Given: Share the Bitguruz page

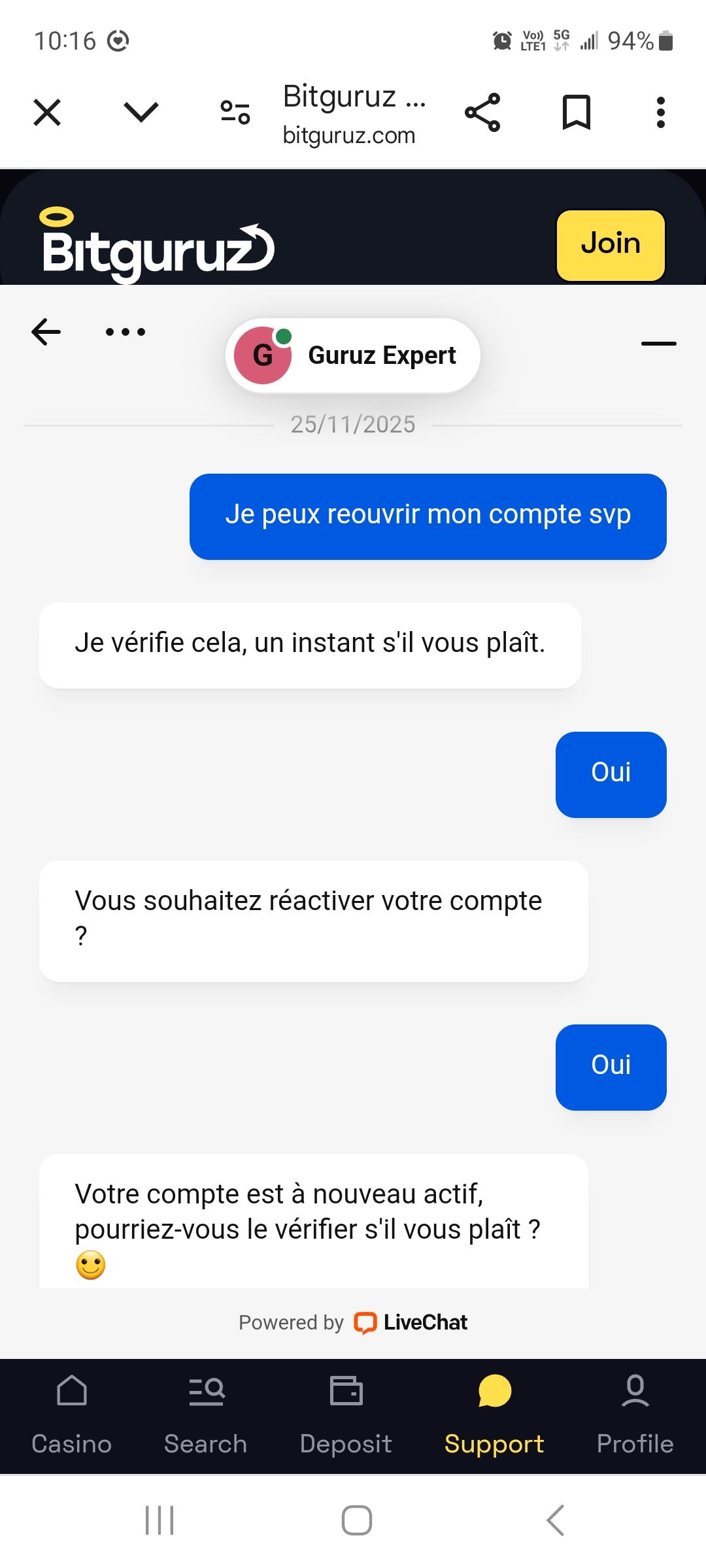Looking at the screenshot, I should tap(482, 112).
